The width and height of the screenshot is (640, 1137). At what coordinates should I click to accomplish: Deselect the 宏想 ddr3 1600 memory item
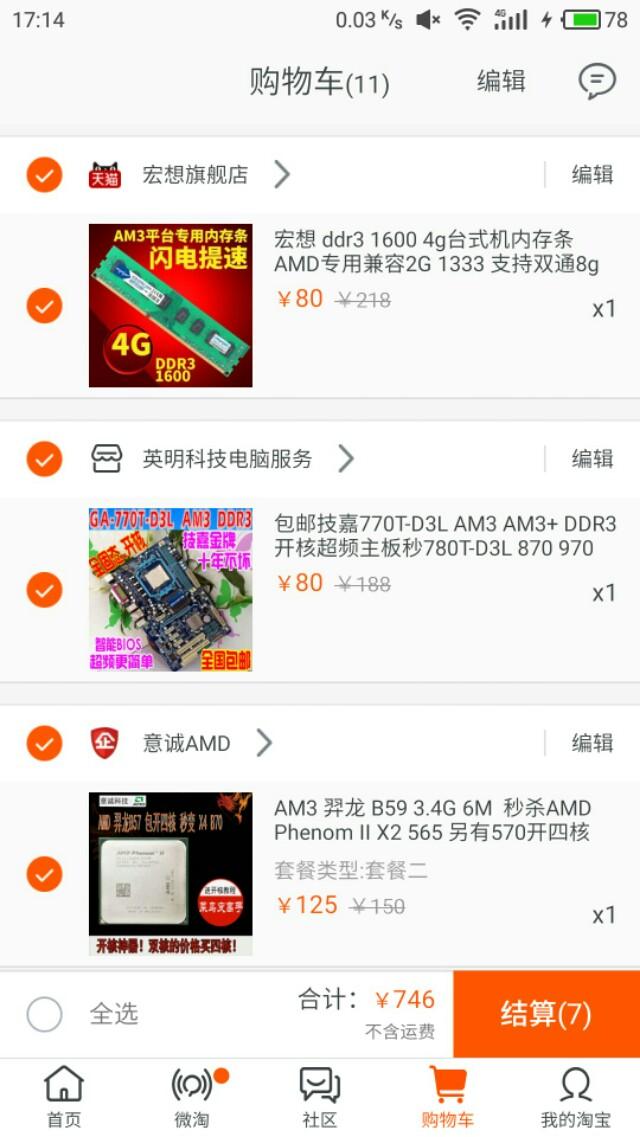click(44, 305)
